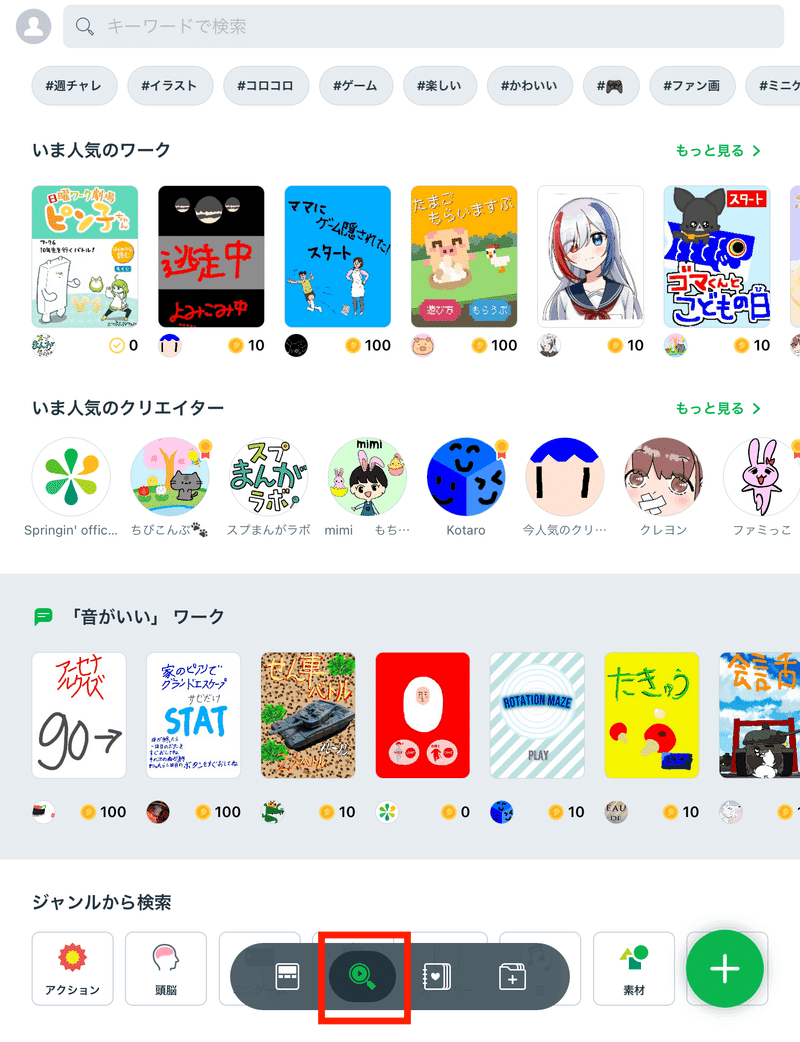Open the 逃走中 work card
Image resolution: width=800 pixels, height=1042 pixels.
coord(211,256)
